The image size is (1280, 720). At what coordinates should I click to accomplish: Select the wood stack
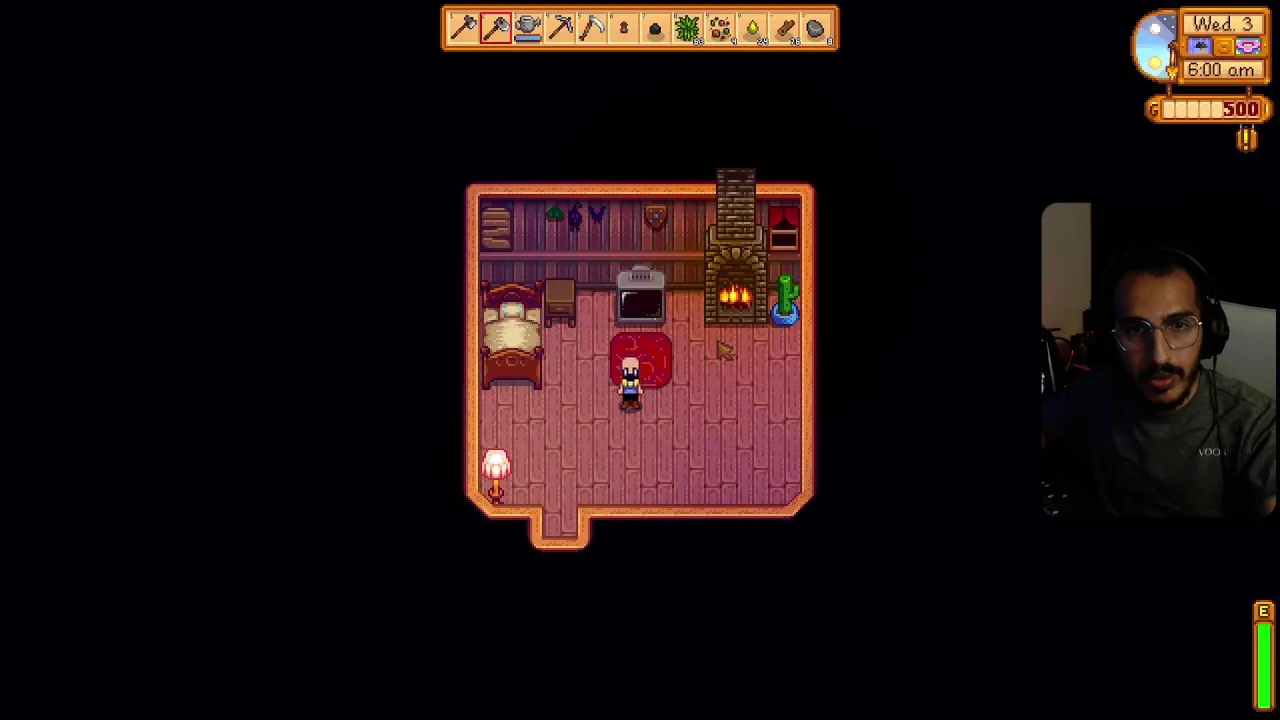point(783,28)
